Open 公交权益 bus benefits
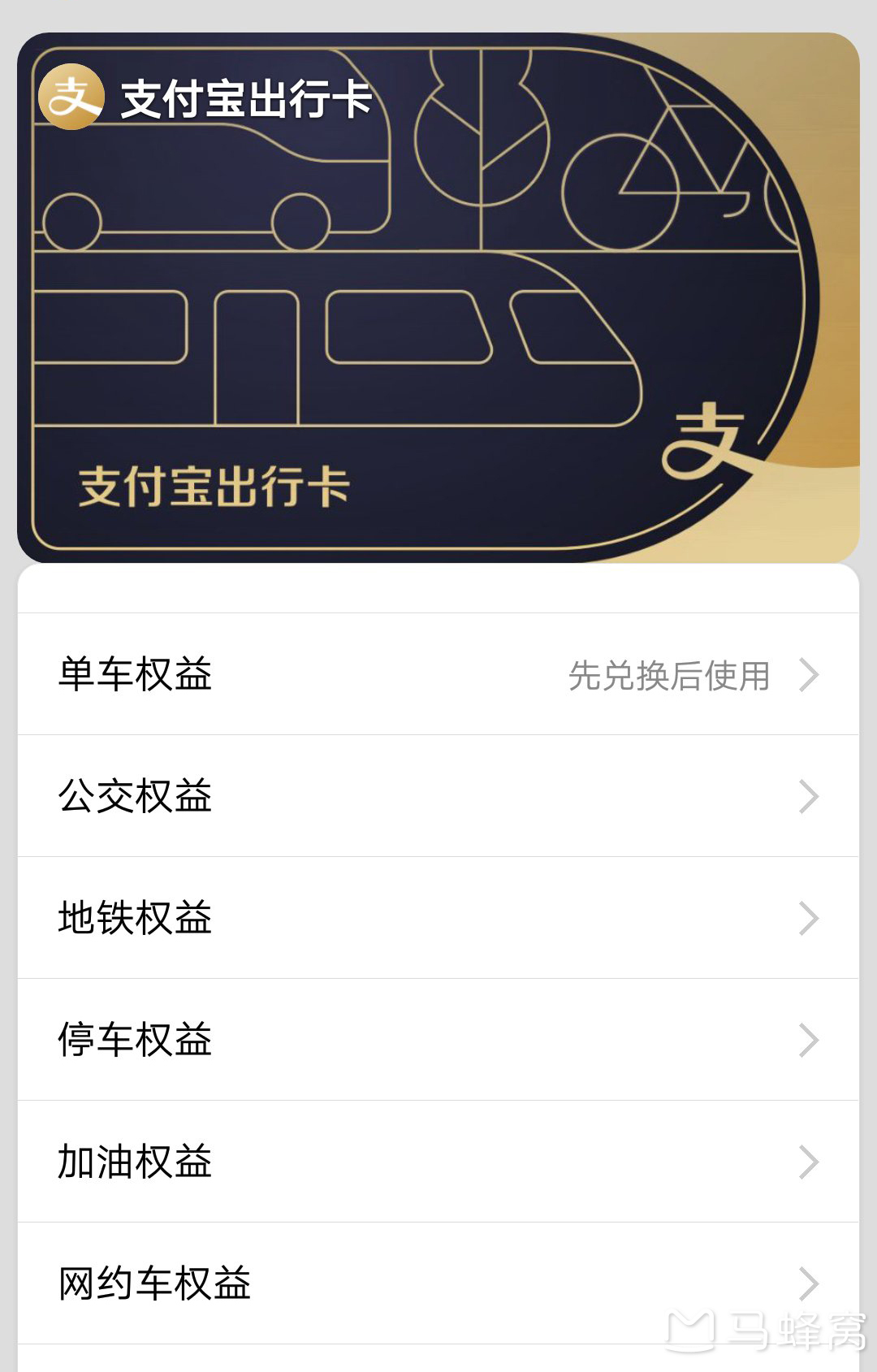The height and width of the screenshot is (1372, 877). (438, 796)
